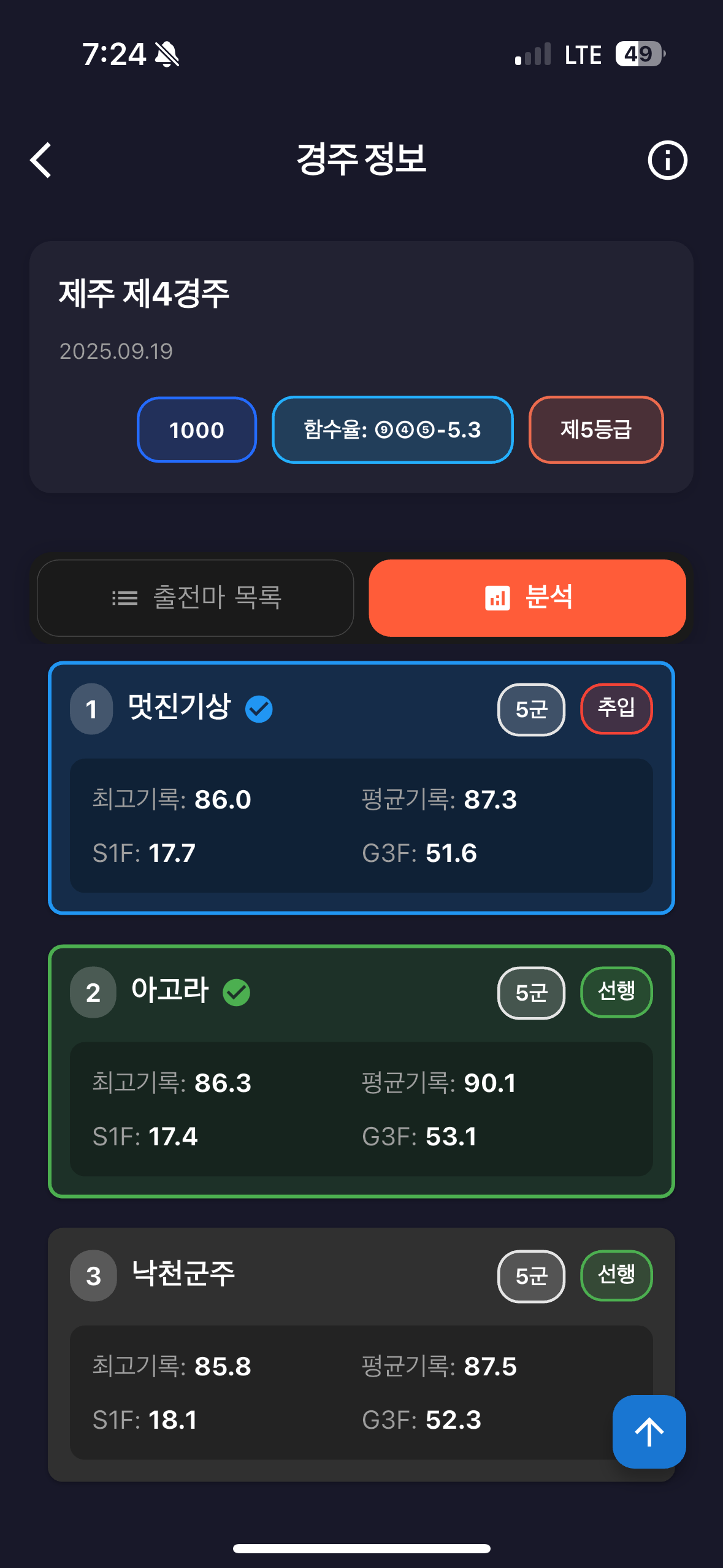Tap the 1000 distance badge
Image resolution: width=723 pixels, height=1568 pixels.
coord(196,430)
